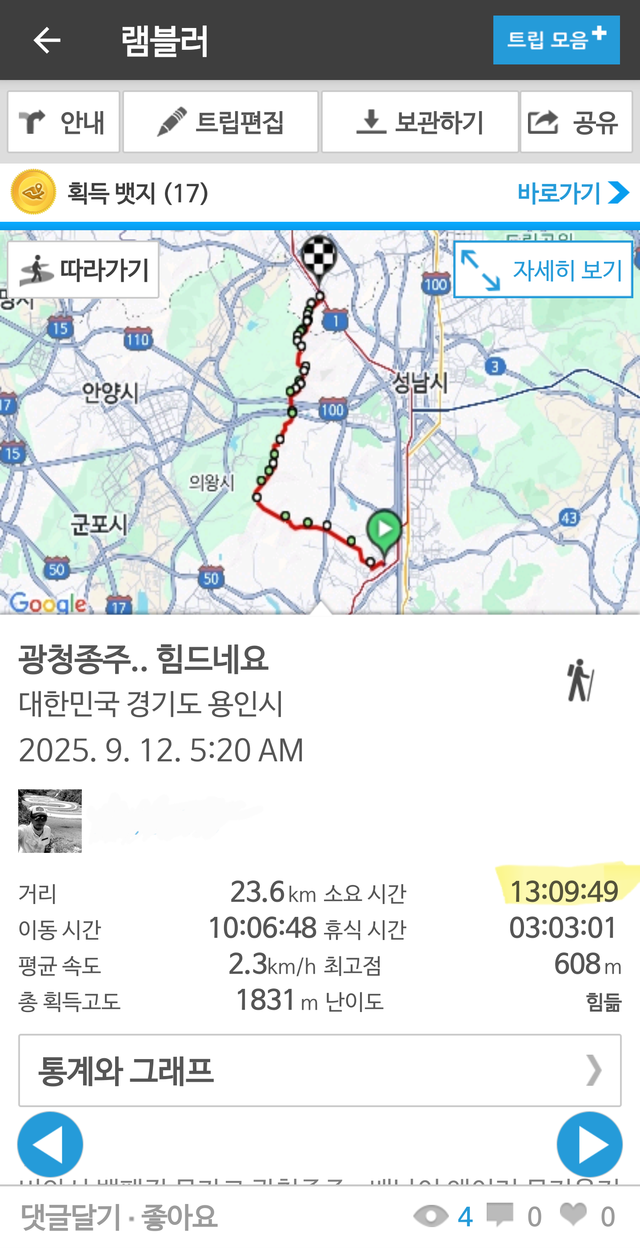Open 안내 directions
This screenshot has height=1248, width=640.
click(x=64, y=122)
